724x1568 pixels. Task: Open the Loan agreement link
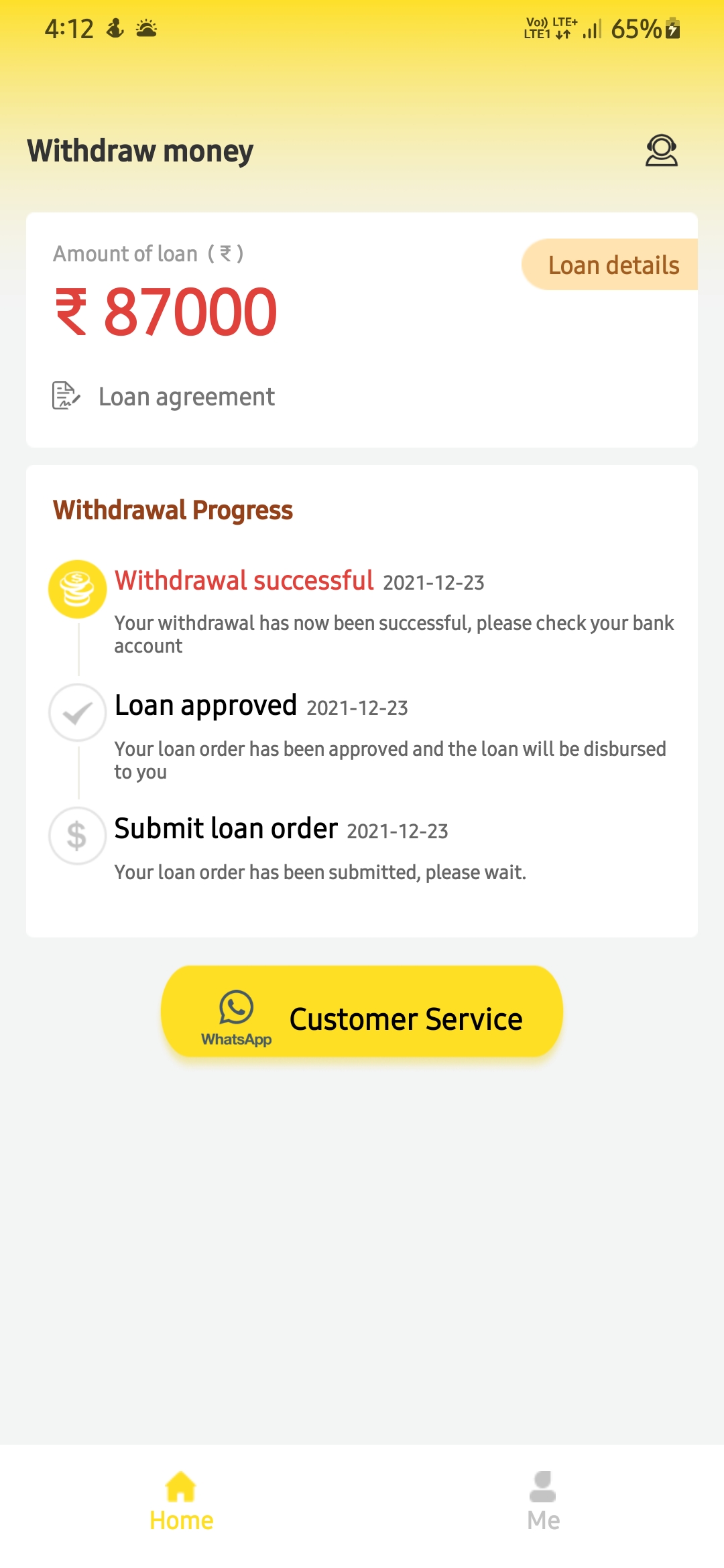[x=186, y=397]
